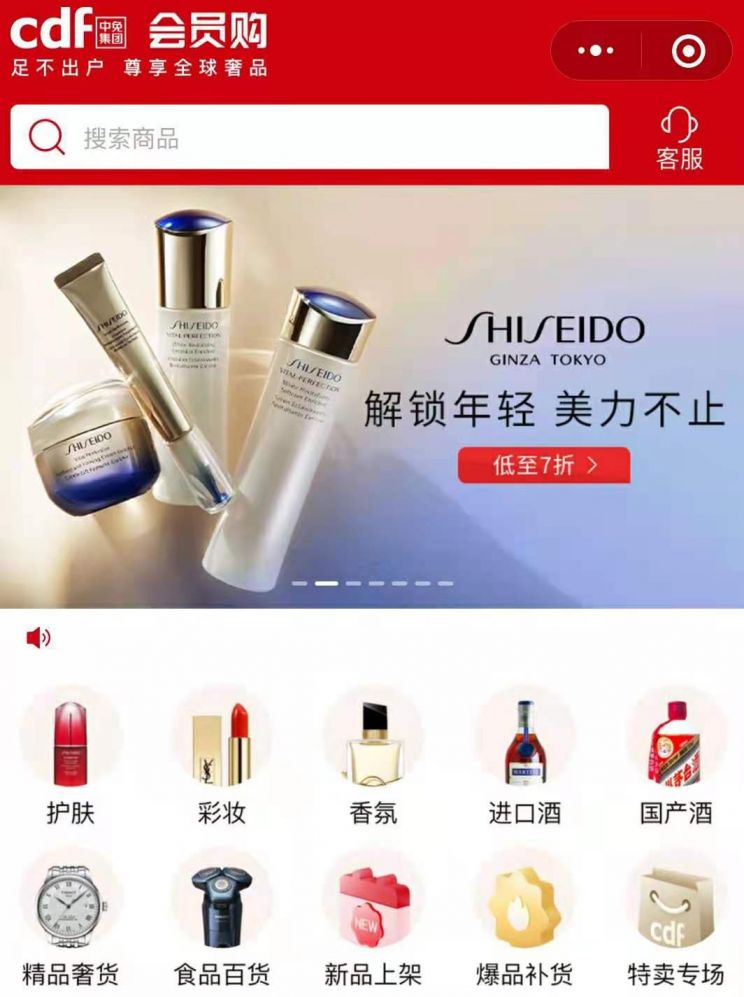Open the Shiseido 低至7折 banner
Screen dimensions: 744x997
(x=544, y=465)
